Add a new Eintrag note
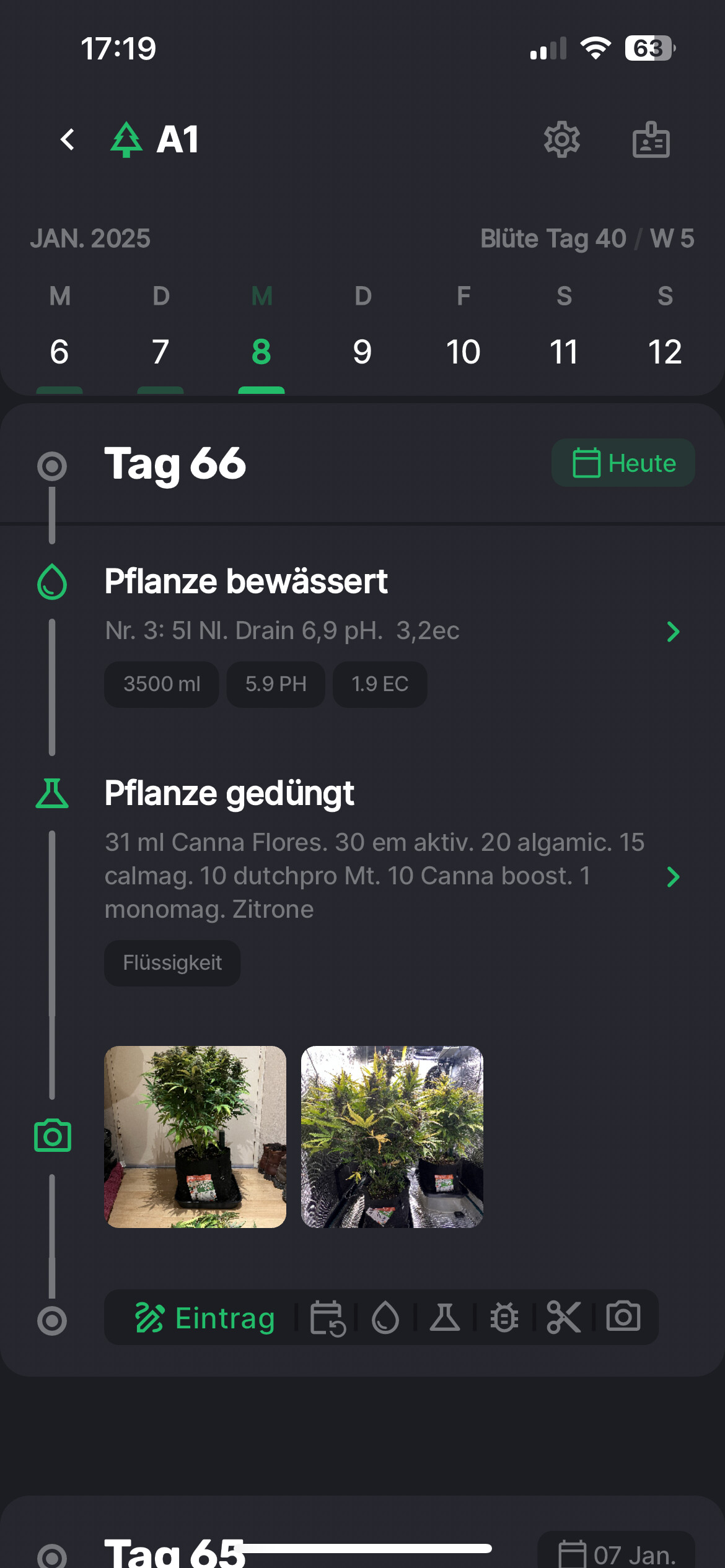 205,1317
